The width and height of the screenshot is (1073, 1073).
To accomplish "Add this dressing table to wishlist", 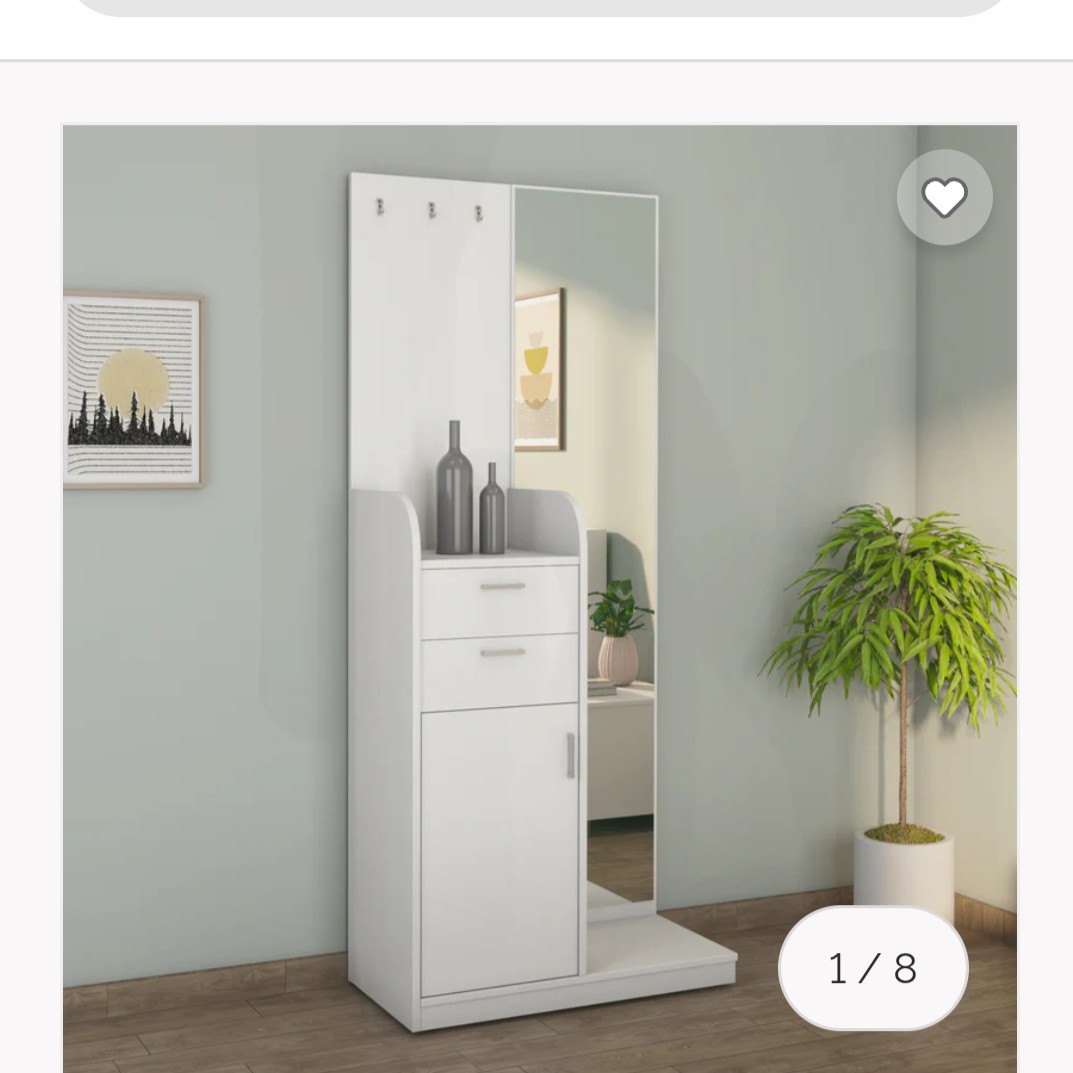I will (x=944, y=197).
